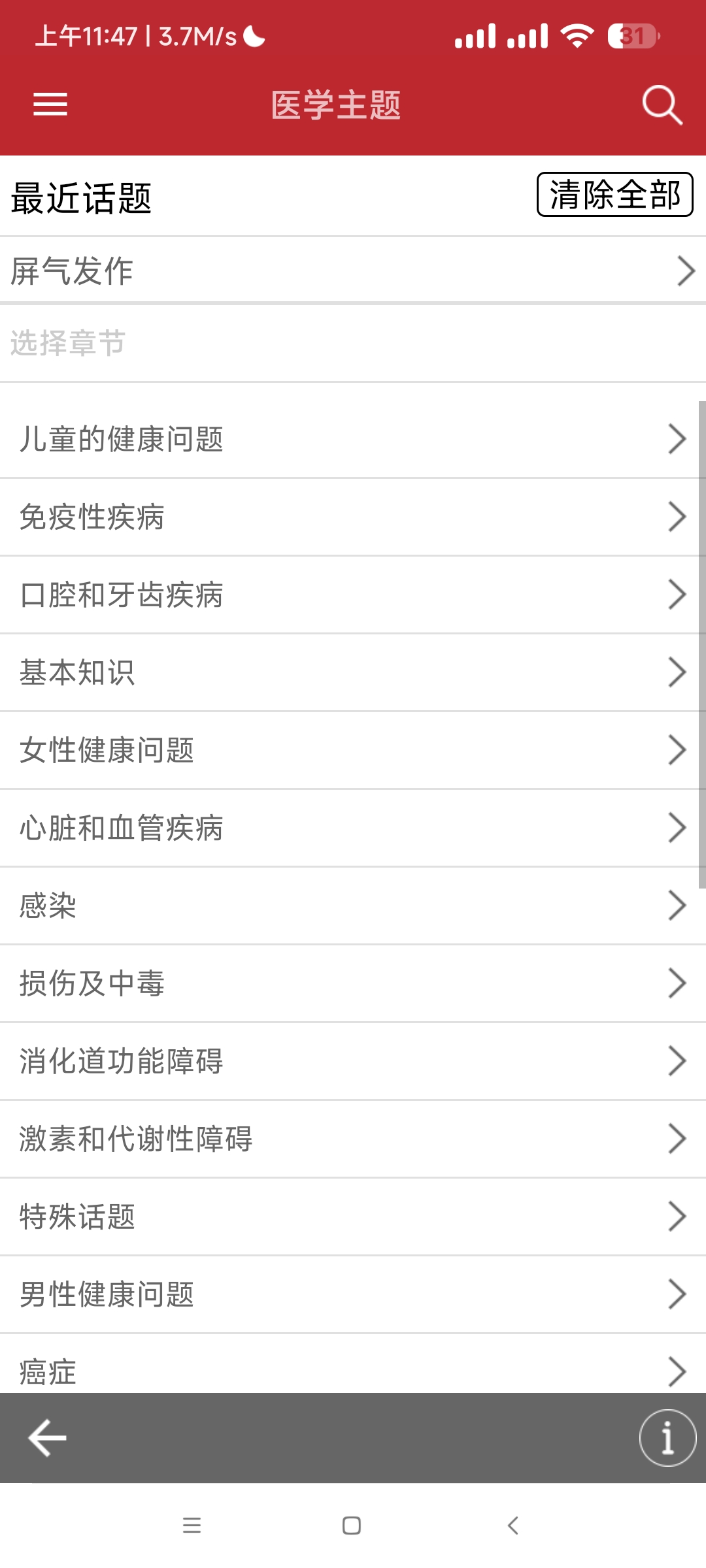Tap the system home button
Image resolution: width=706 pixels, height=1568 pixels.
pos(352,1526)
